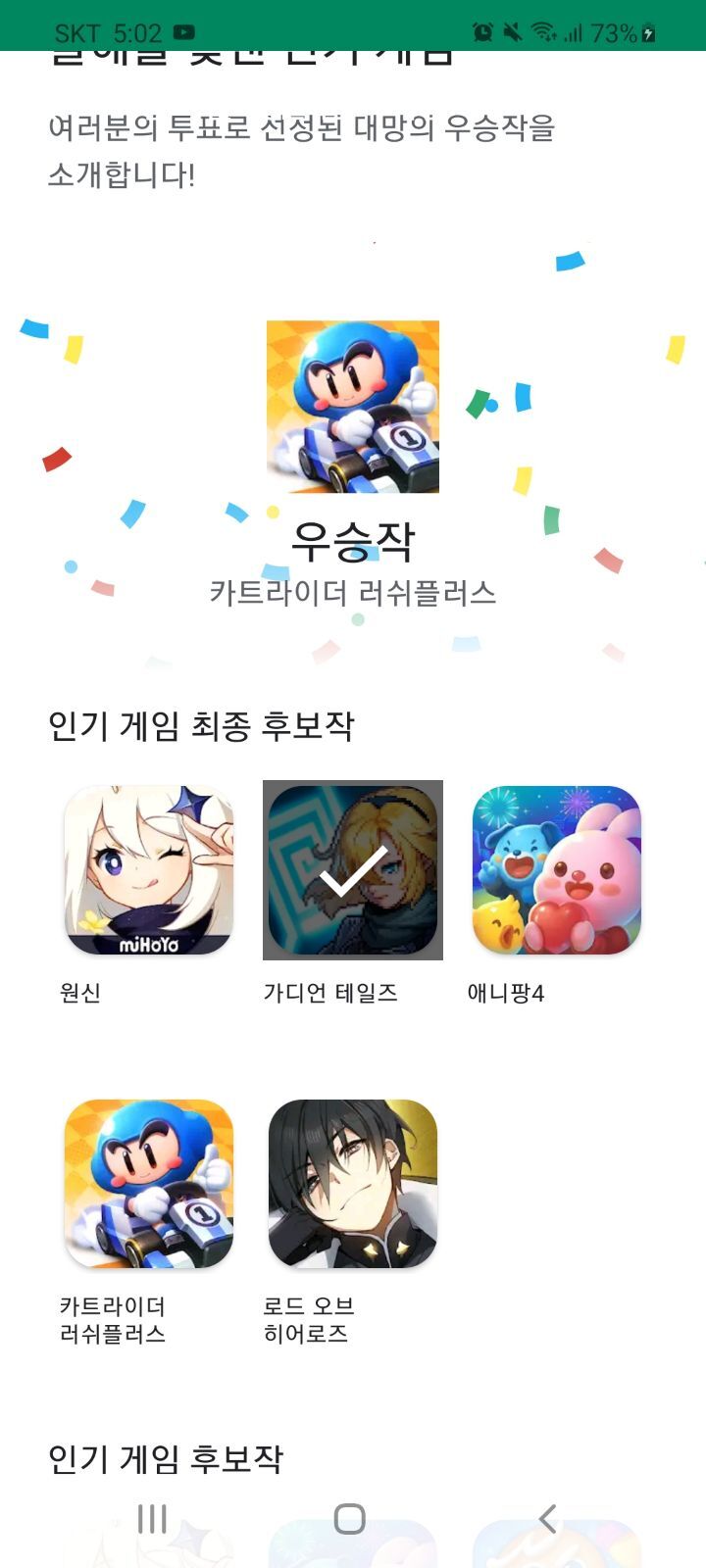Tap the 가디언 테일즈 game icon
The image size is (706, 1568).
click(x=352, y=870)
